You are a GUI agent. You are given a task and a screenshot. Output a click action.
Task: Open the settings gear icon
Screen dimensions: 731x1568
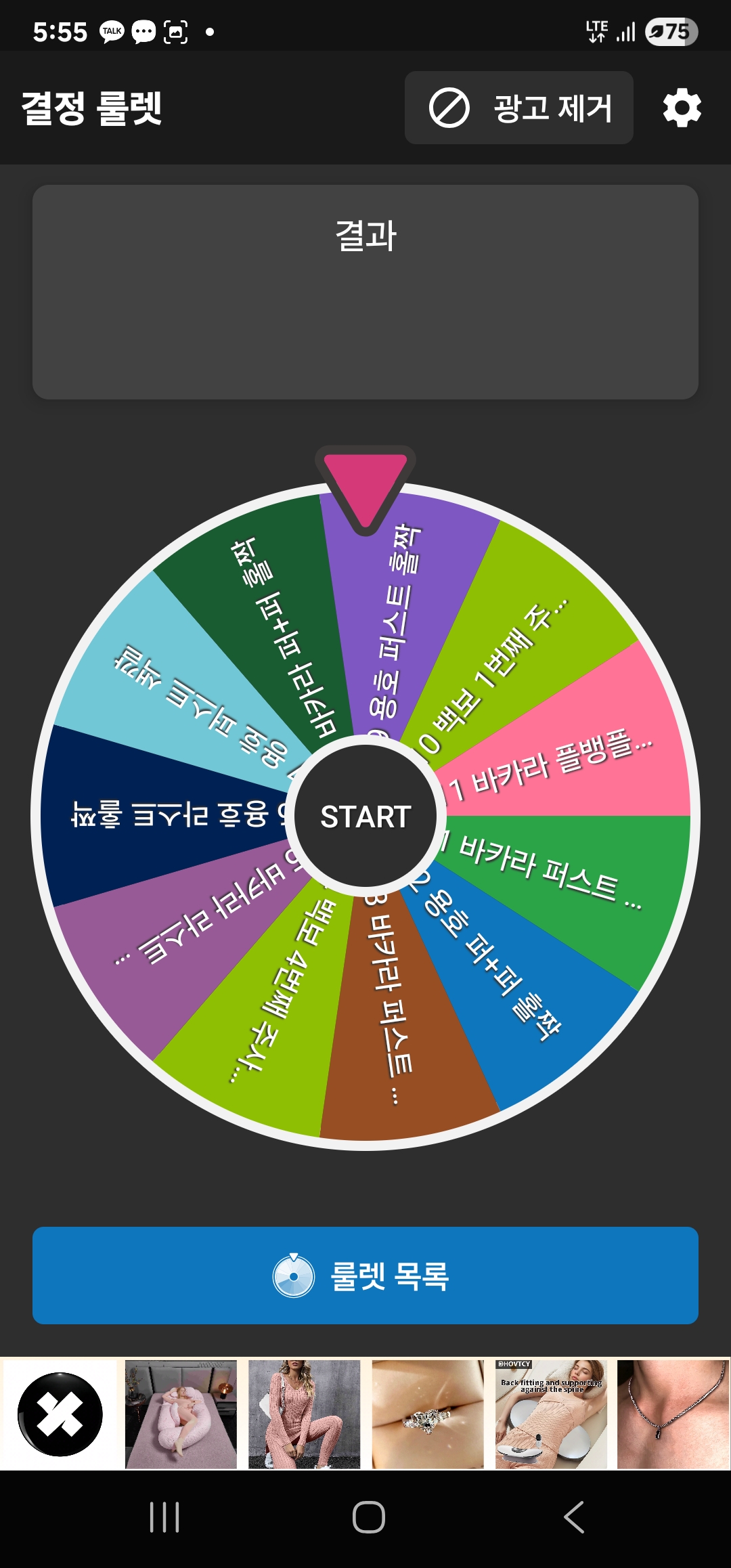tap(682, 108)
